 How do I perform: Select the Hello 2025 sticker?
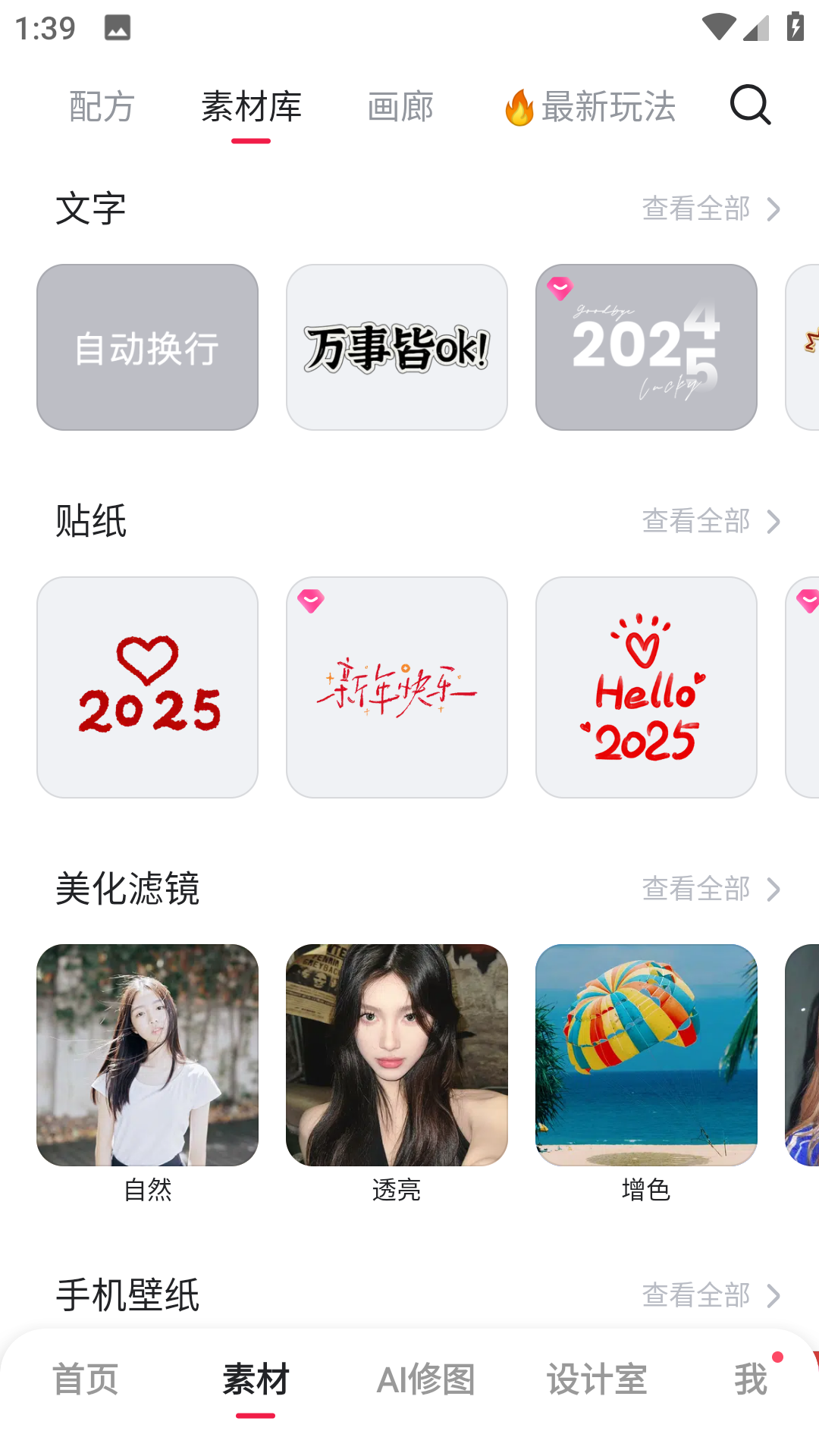pyautogui.click(x=645, y=687)
